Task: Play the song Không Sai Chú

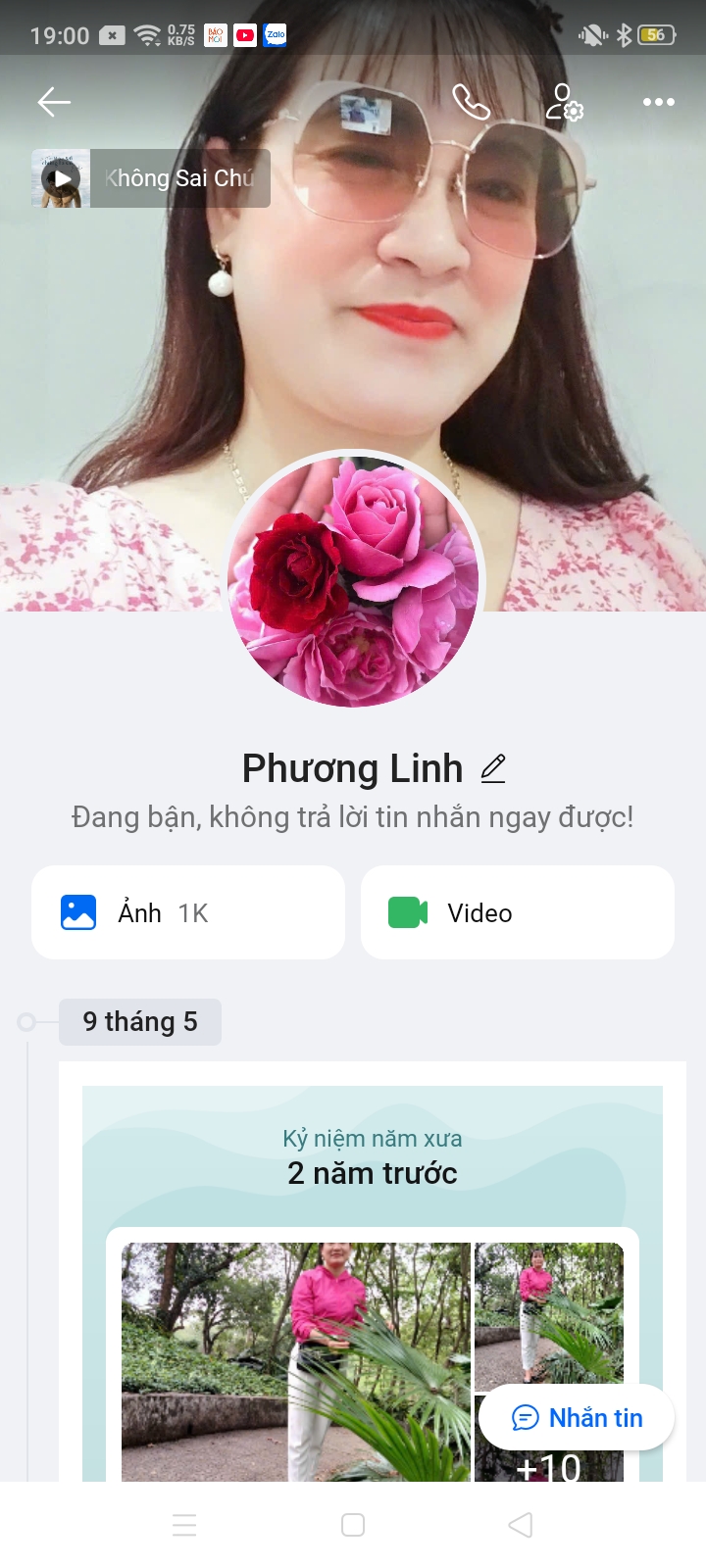Action: tap(61, 178)
